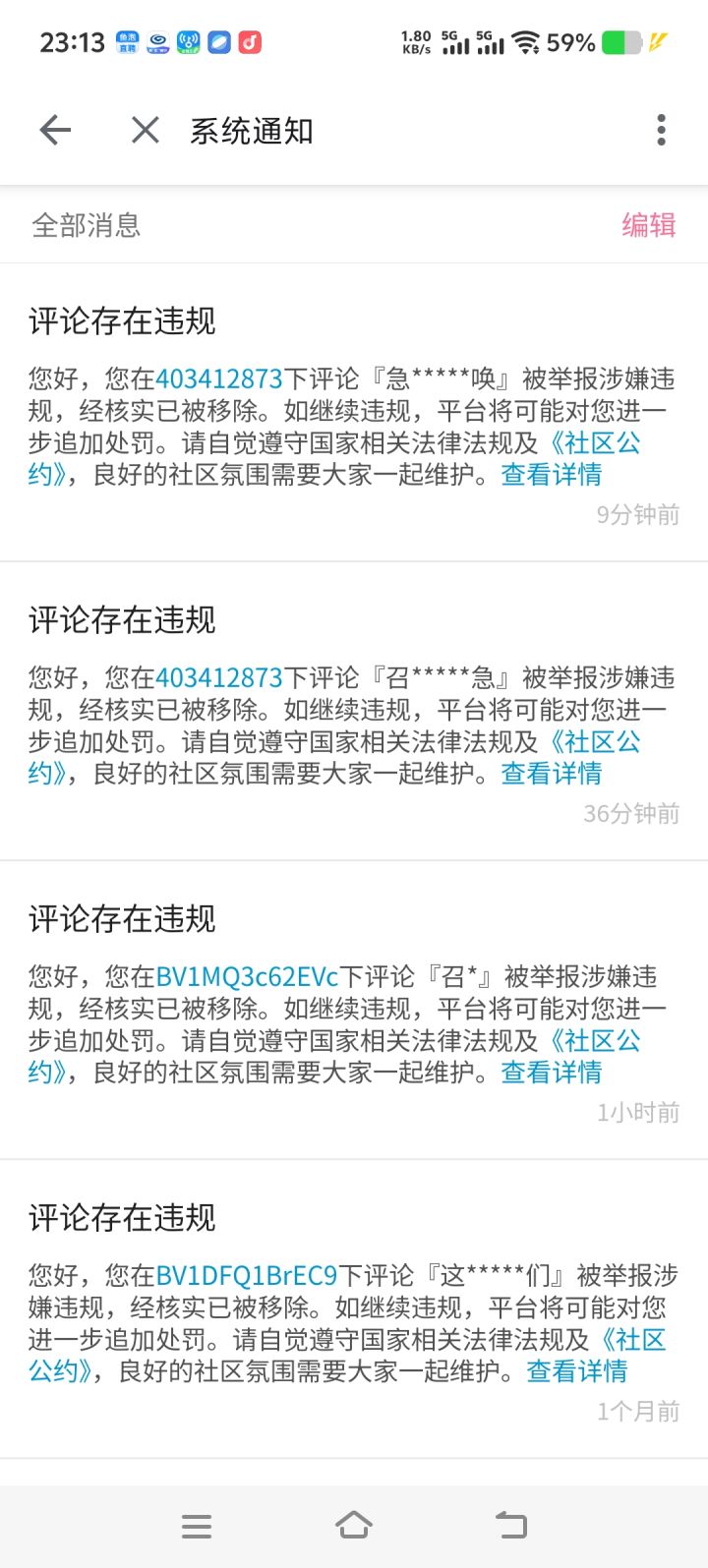The image size is (708, 1568).
Task: Tap 查看详情 in the 1个月前 message
Action: click(577, 1371)
